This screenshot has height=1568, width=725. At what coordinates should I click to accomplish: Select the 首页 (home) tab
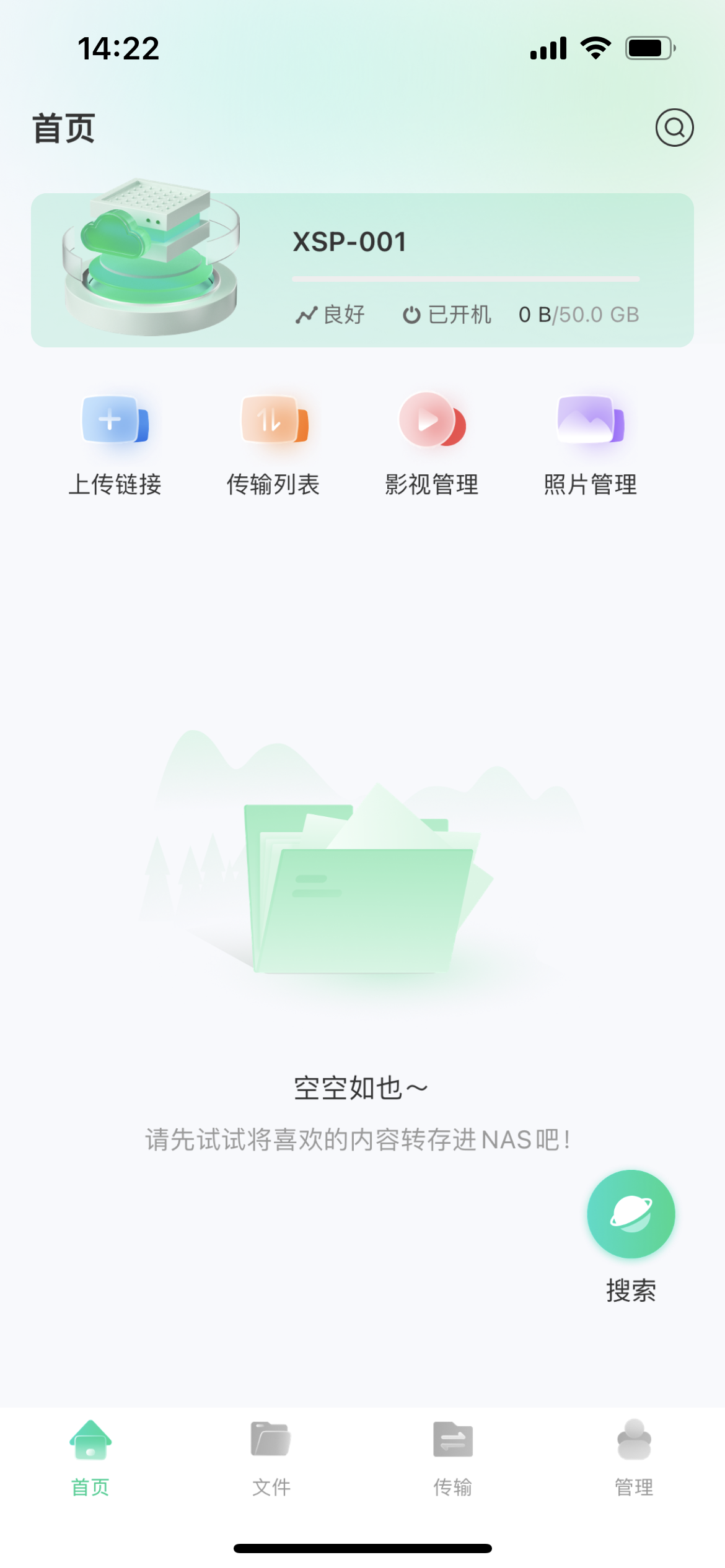pos(90,1458)
